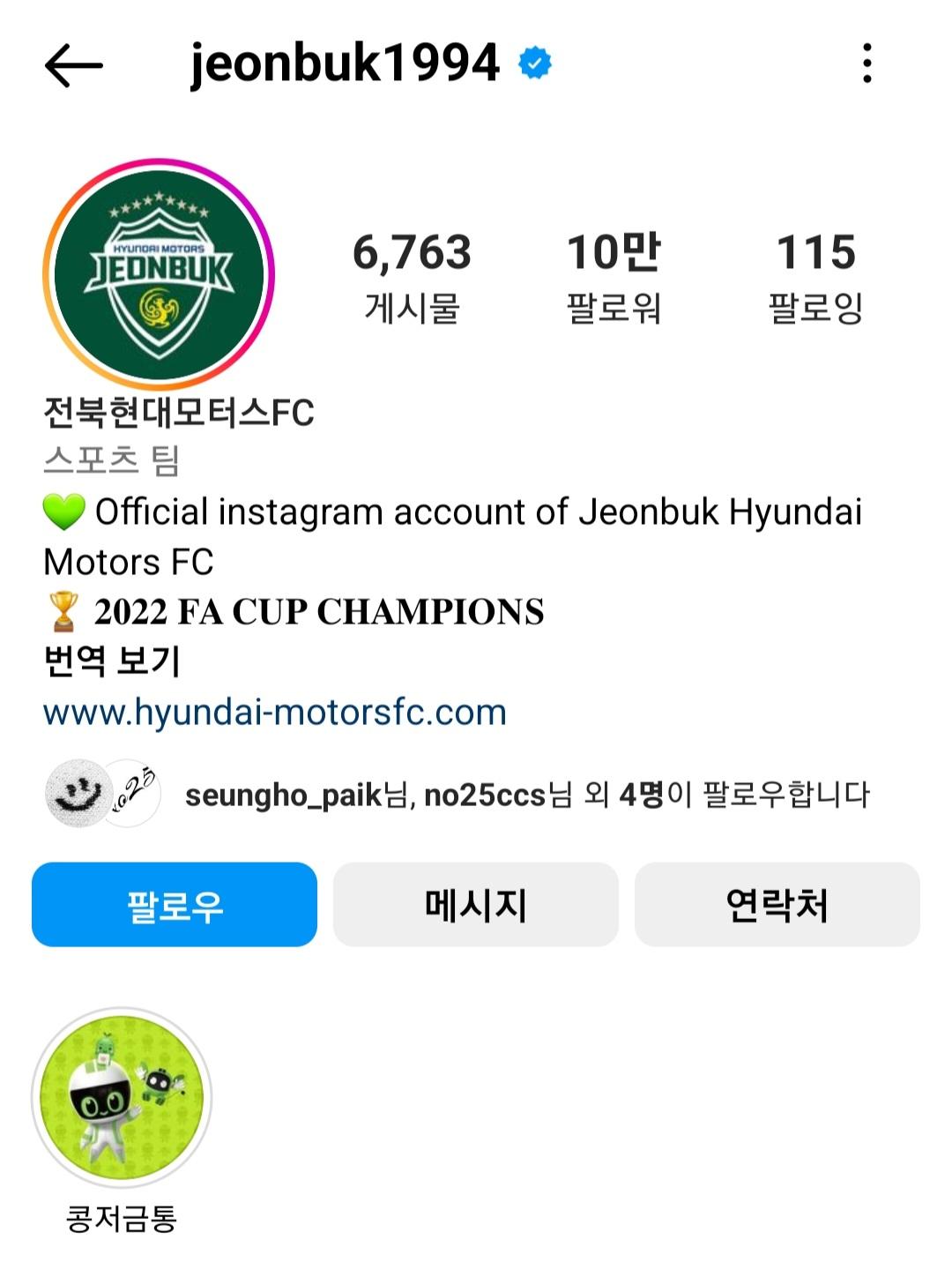Open the 115 팔로잉 following list
The image size is (952, 1262).
point(815,276)
